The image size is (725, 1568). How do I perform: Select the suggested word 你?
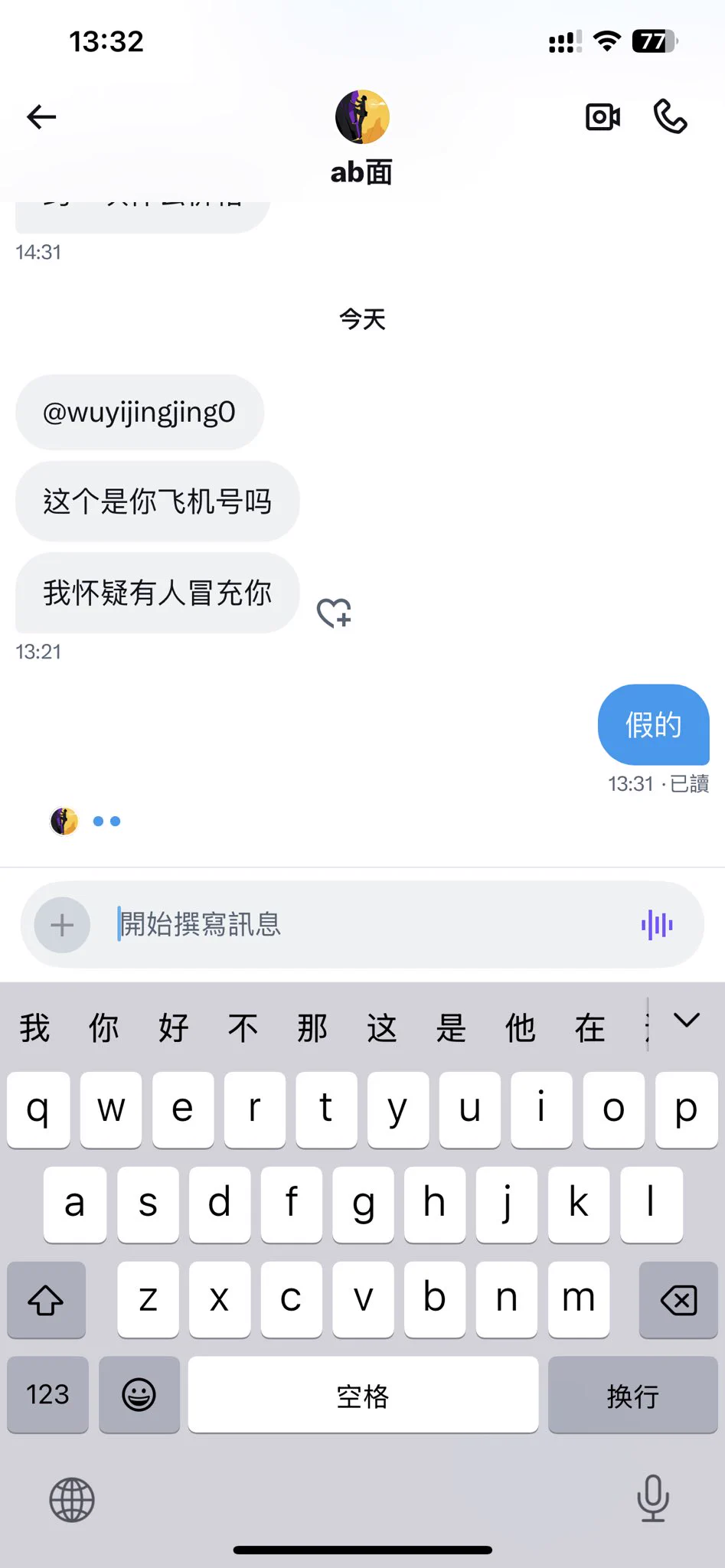point(103,1027)
